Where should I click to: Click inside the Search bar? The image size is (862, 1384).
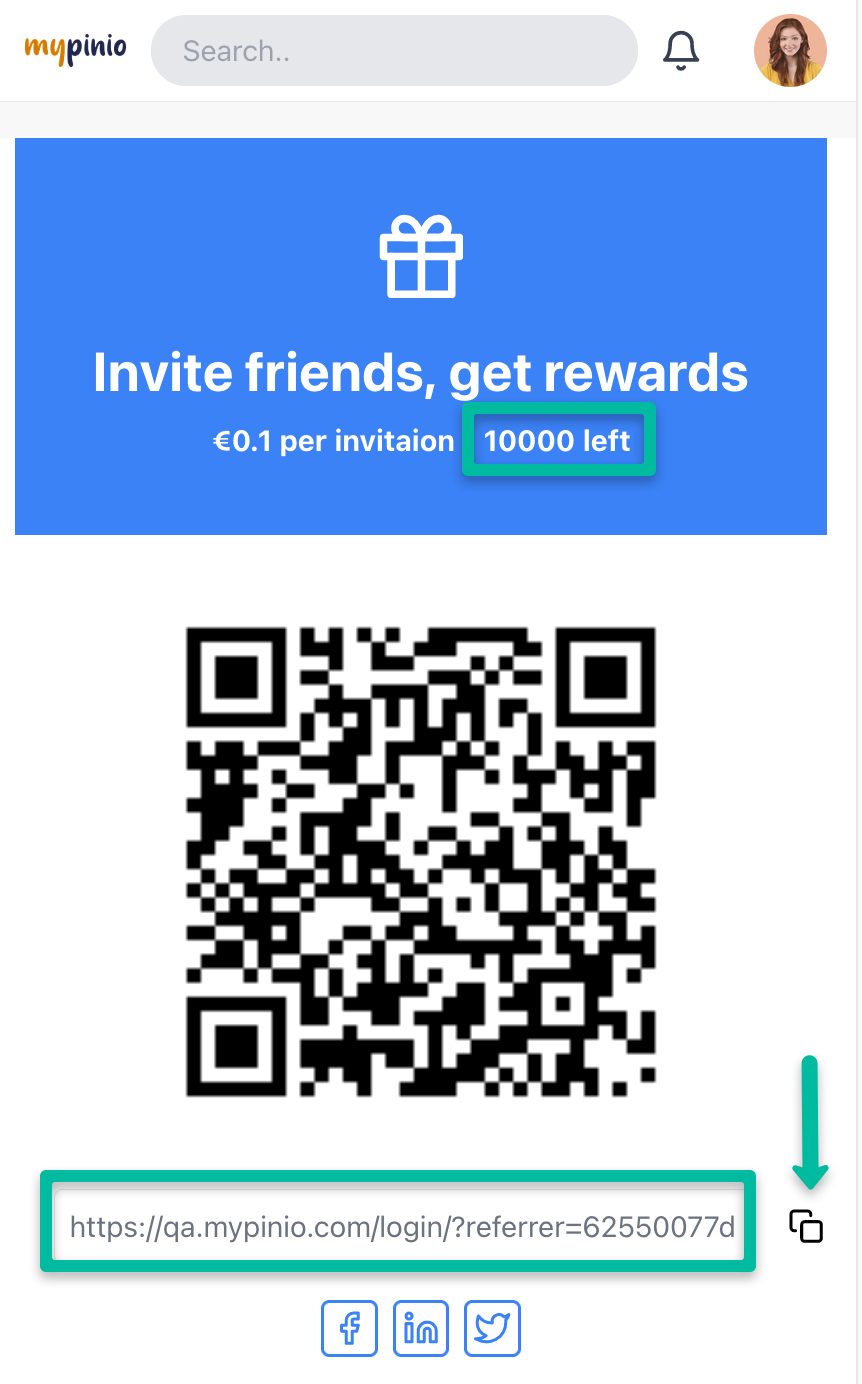click(x=393, y=50)
